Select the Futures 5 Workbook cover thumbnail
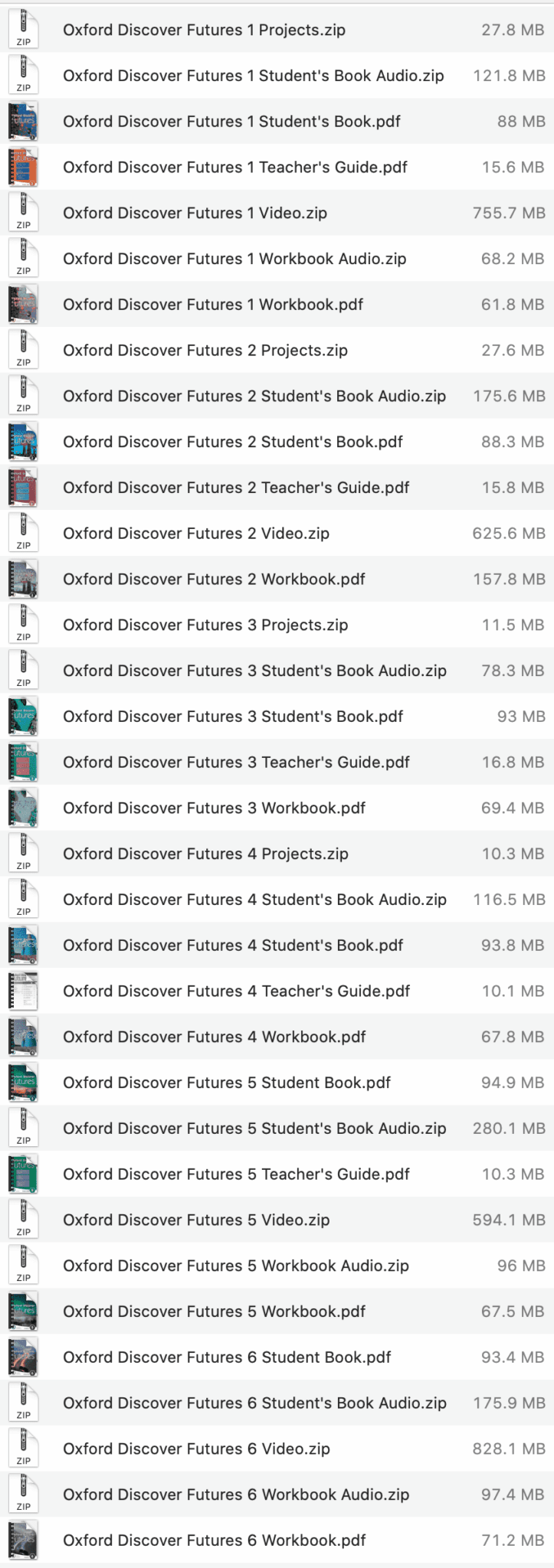 pos(23,1311)
